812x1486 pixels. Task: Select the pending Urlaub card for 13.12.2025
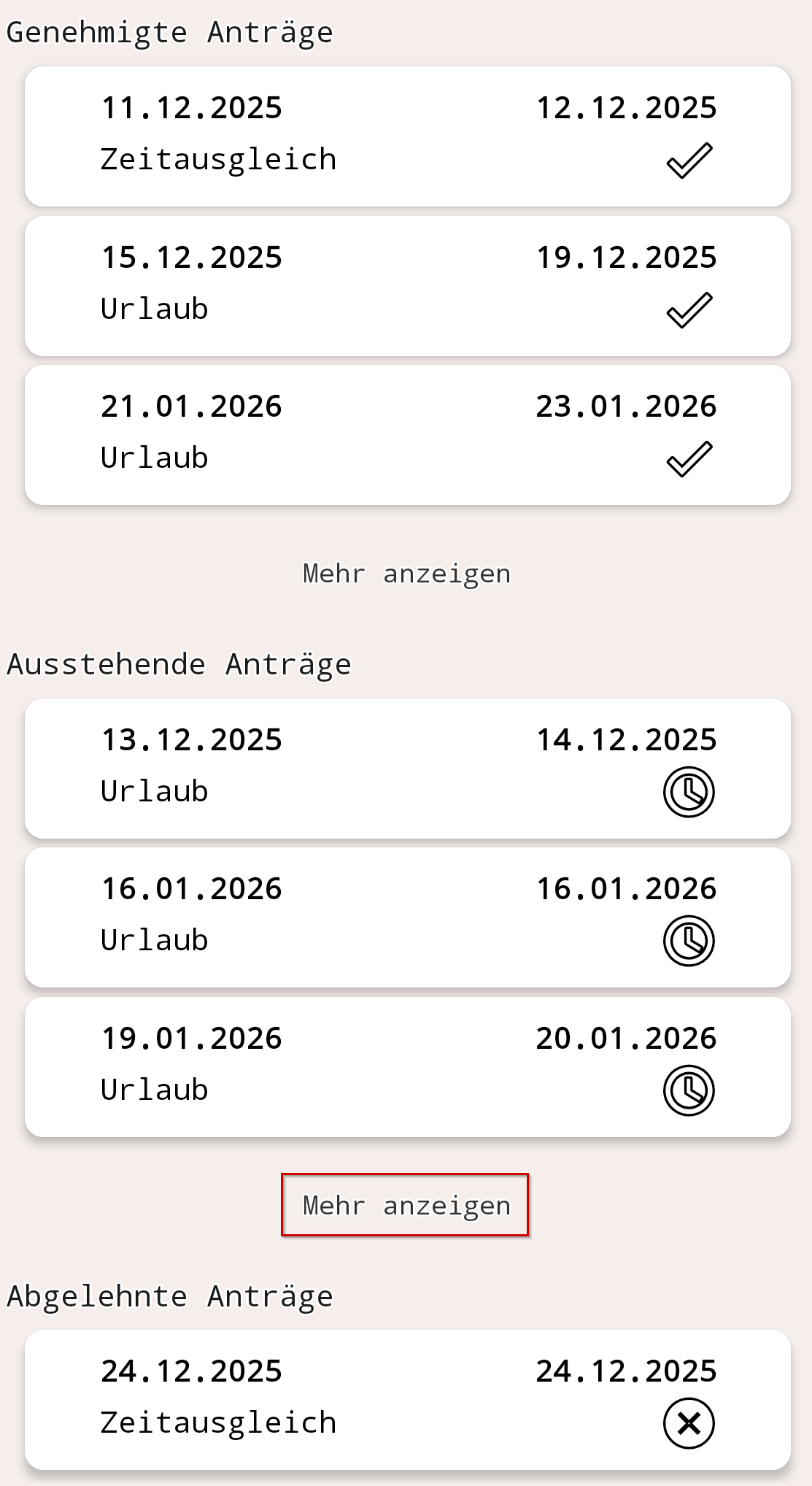click(406, 767)
